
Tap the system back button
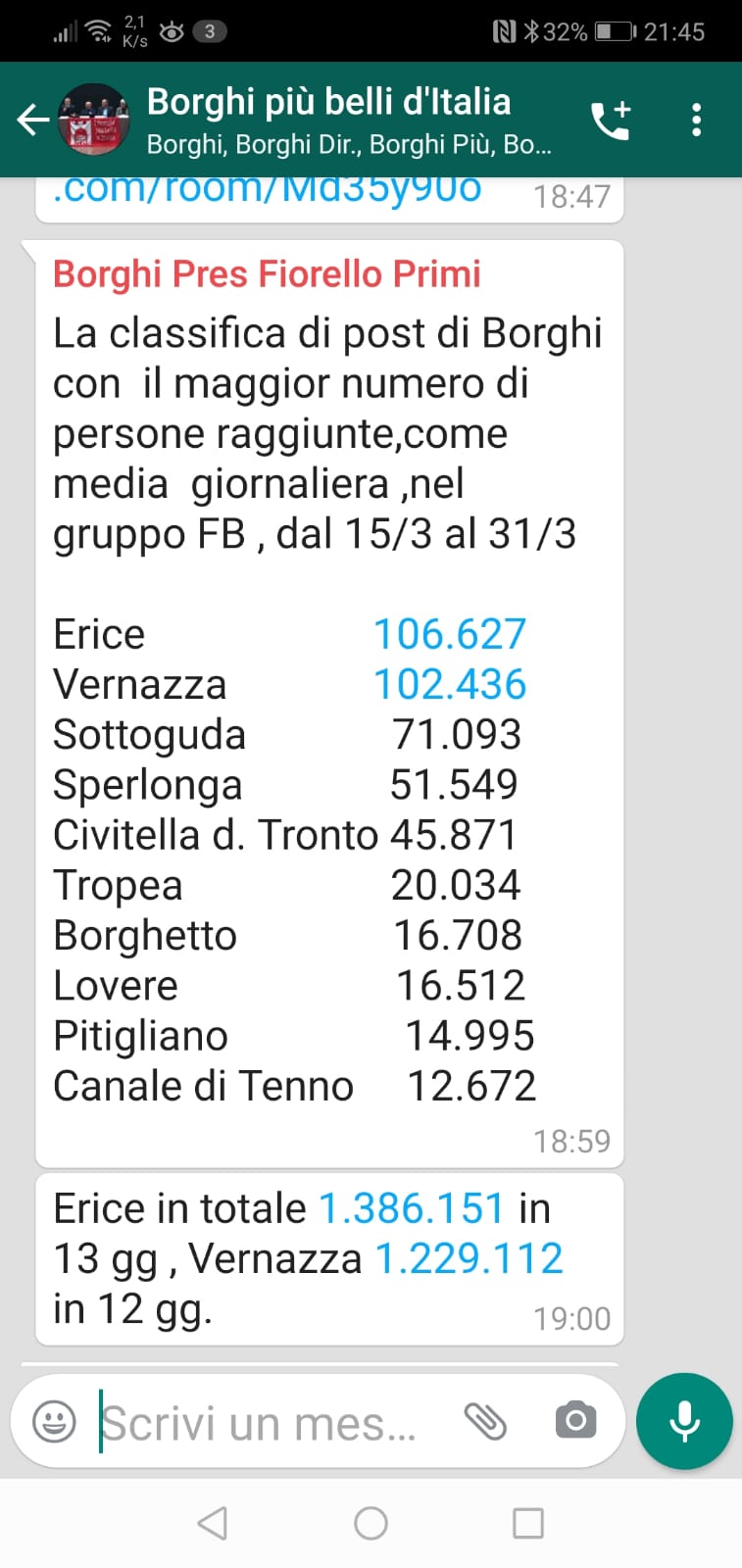click(x=213, y=1523)
